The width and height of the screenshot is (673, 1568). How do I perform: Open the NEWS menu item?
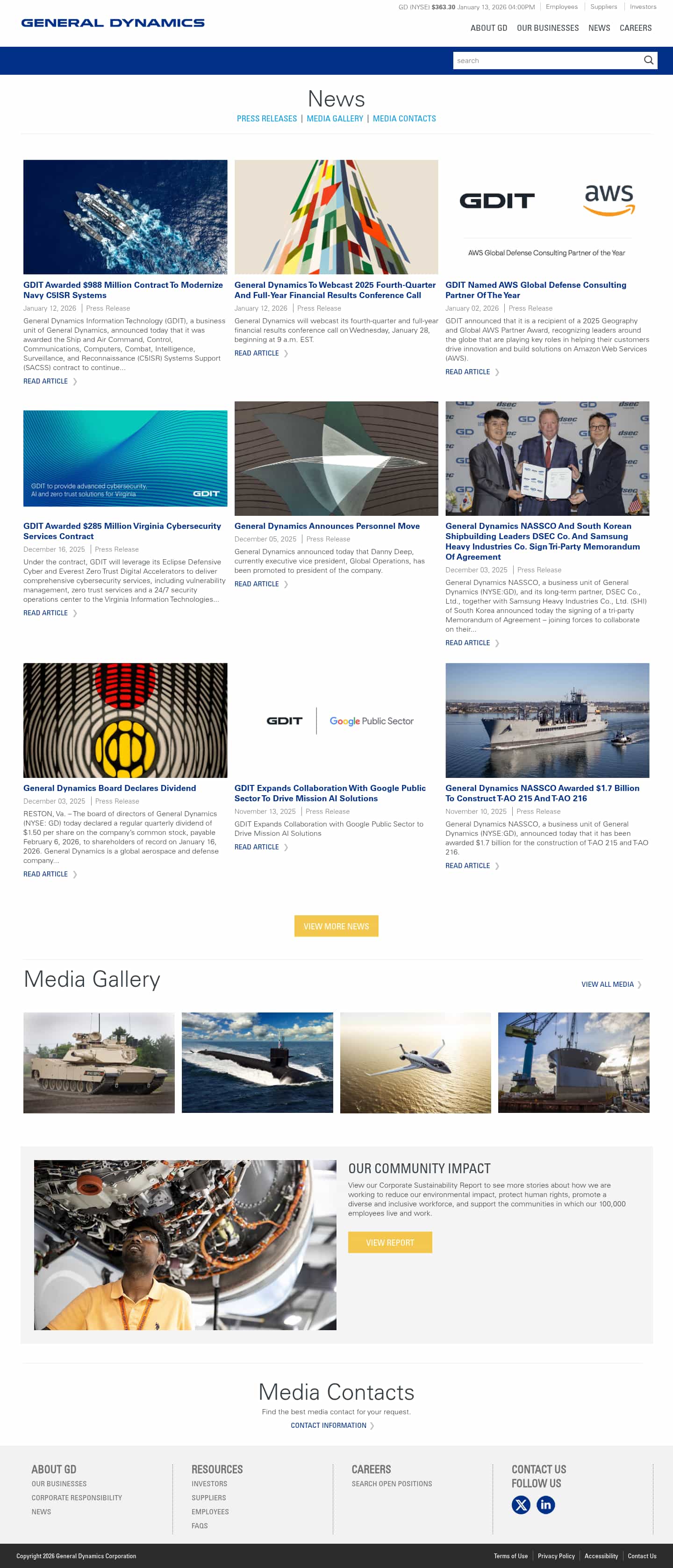coord(599,28)
